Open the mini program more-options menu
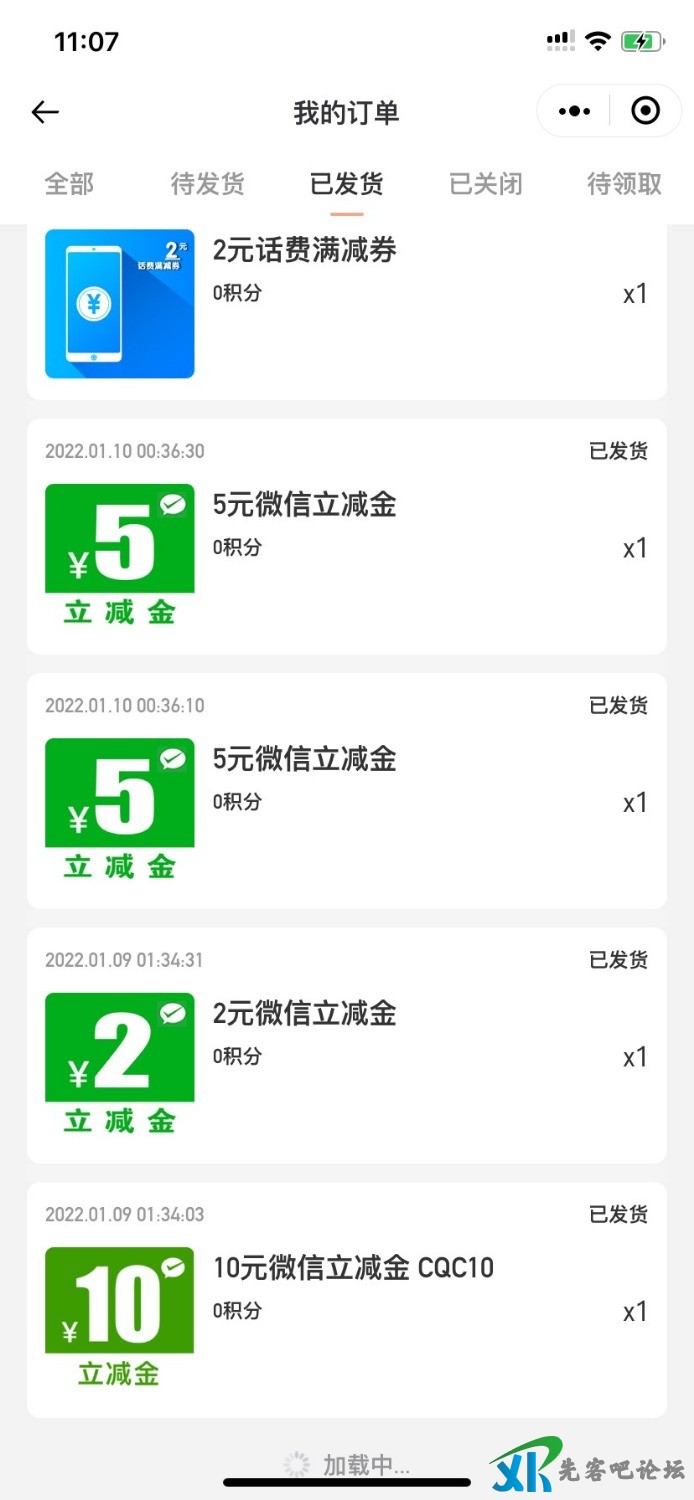The width and height of the screenshot is (694, 1500). click(574, 111)
